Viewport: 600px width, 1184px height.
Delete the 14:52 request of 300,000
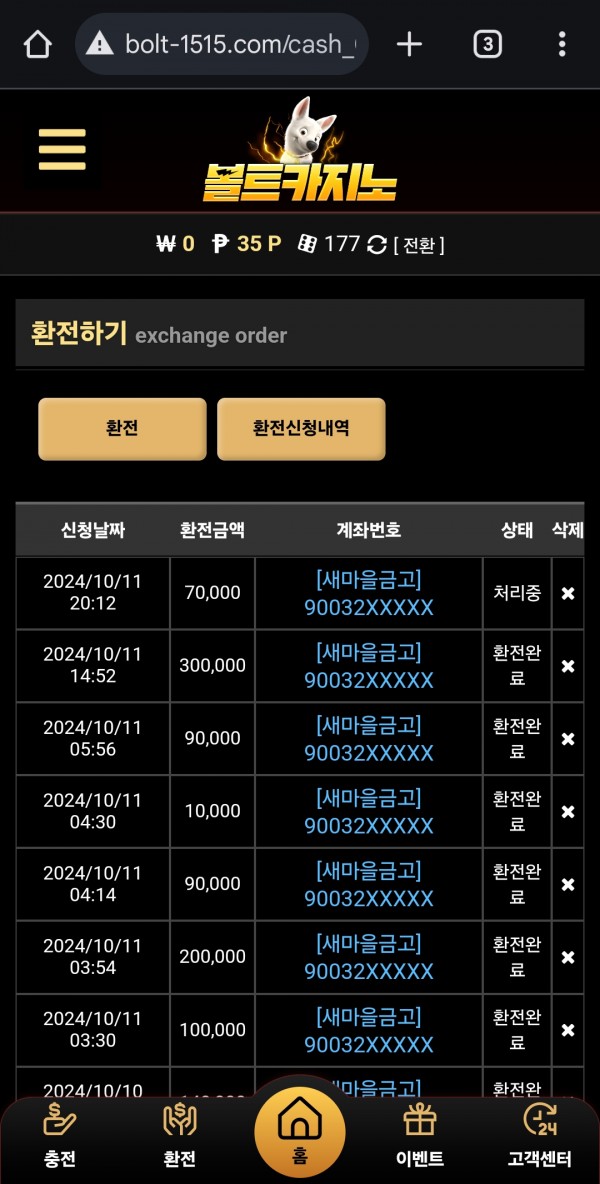coord(568,666)
